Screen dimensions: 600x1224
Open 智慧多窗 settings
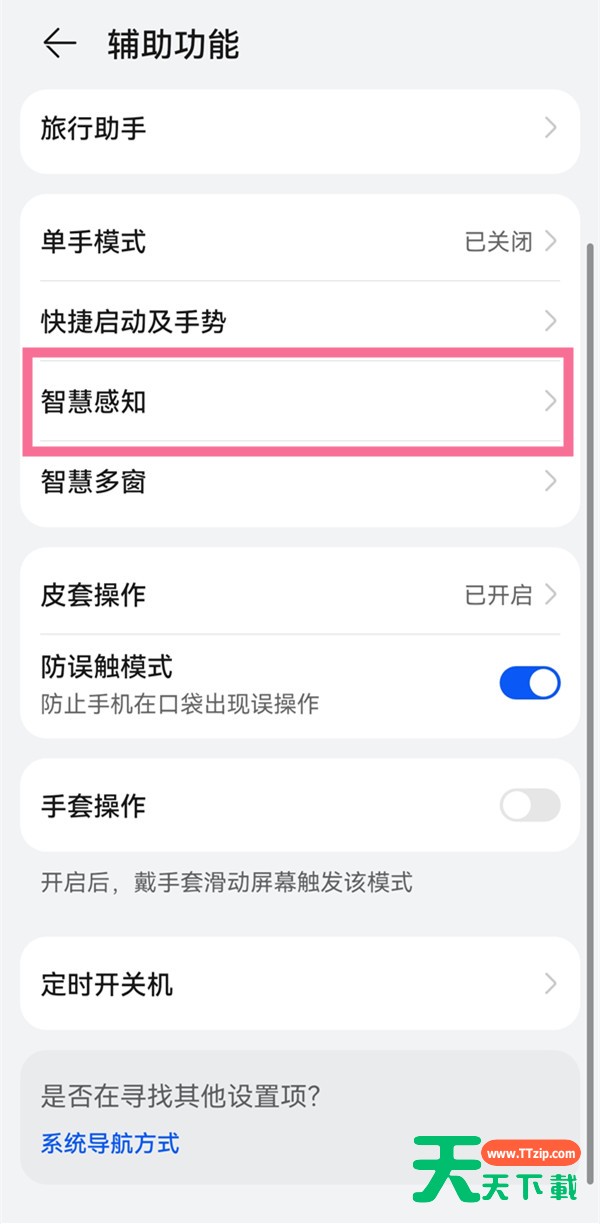[300, 482]
